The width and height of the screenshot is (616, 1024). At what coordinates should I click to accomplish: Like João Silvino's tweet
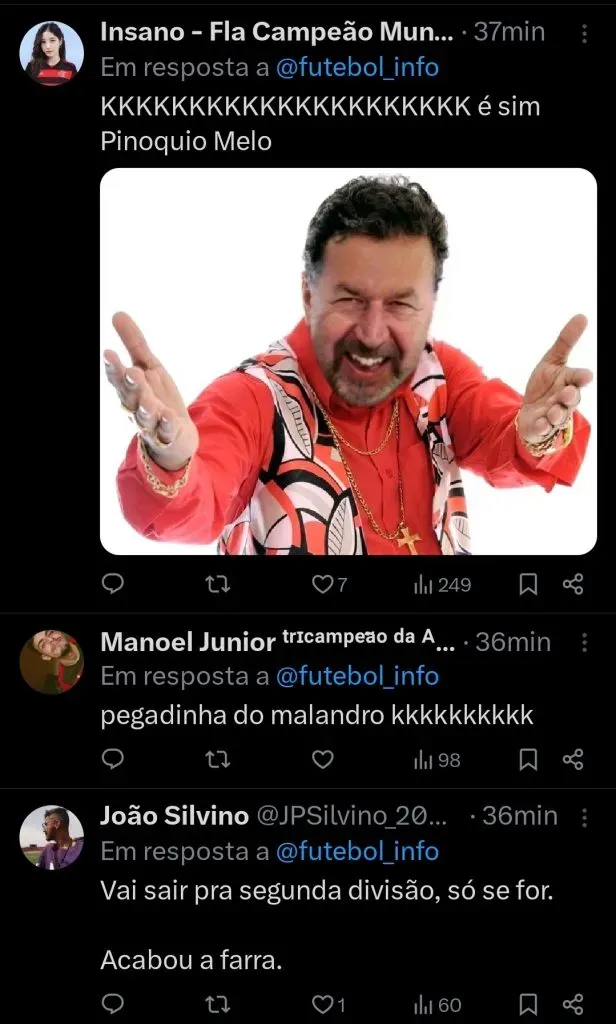[322, 1004]
